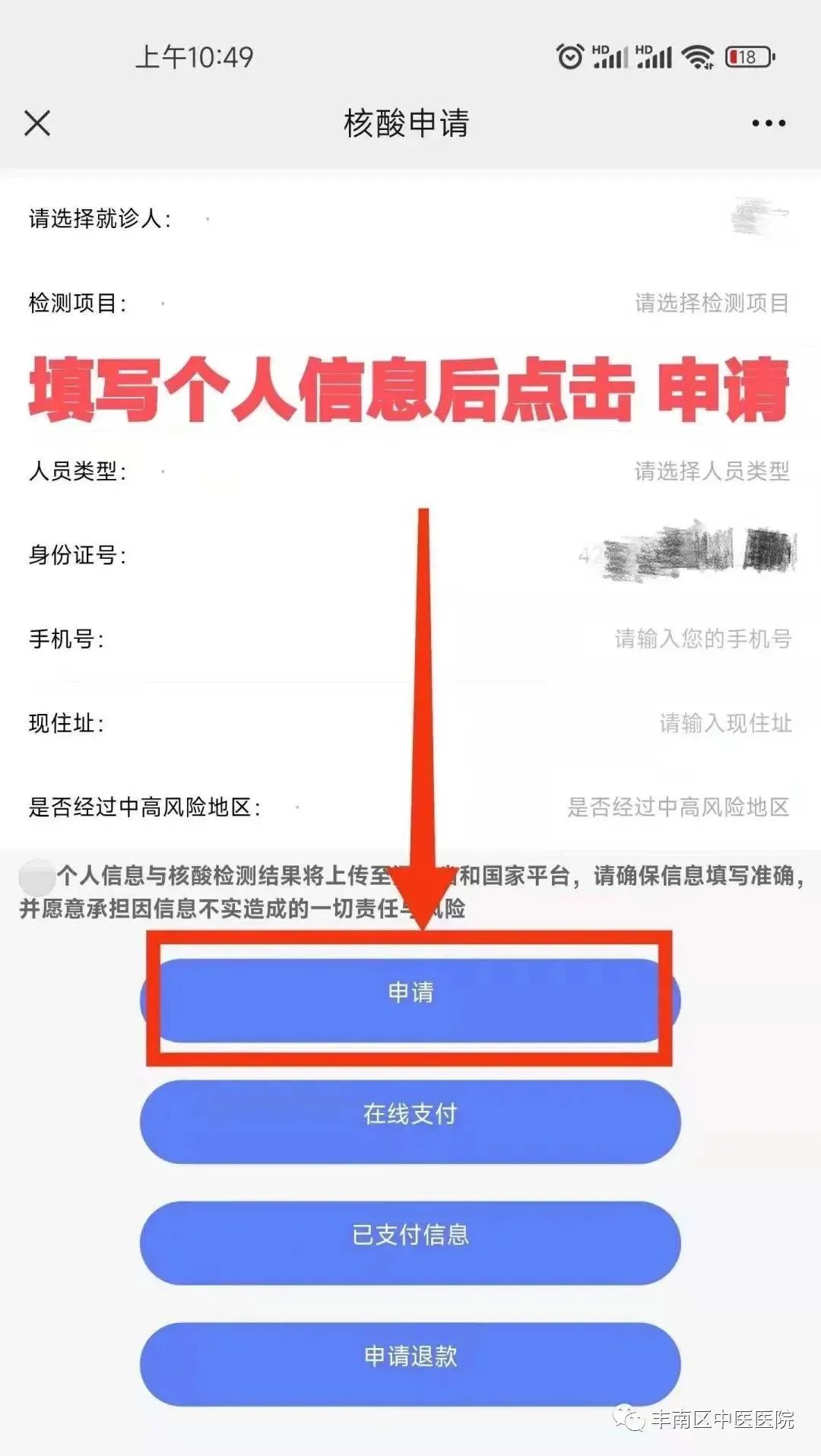Tick the information accuracy agreement checkbox
Screen dimensions: 821x1456
click(x=36, y=877)
